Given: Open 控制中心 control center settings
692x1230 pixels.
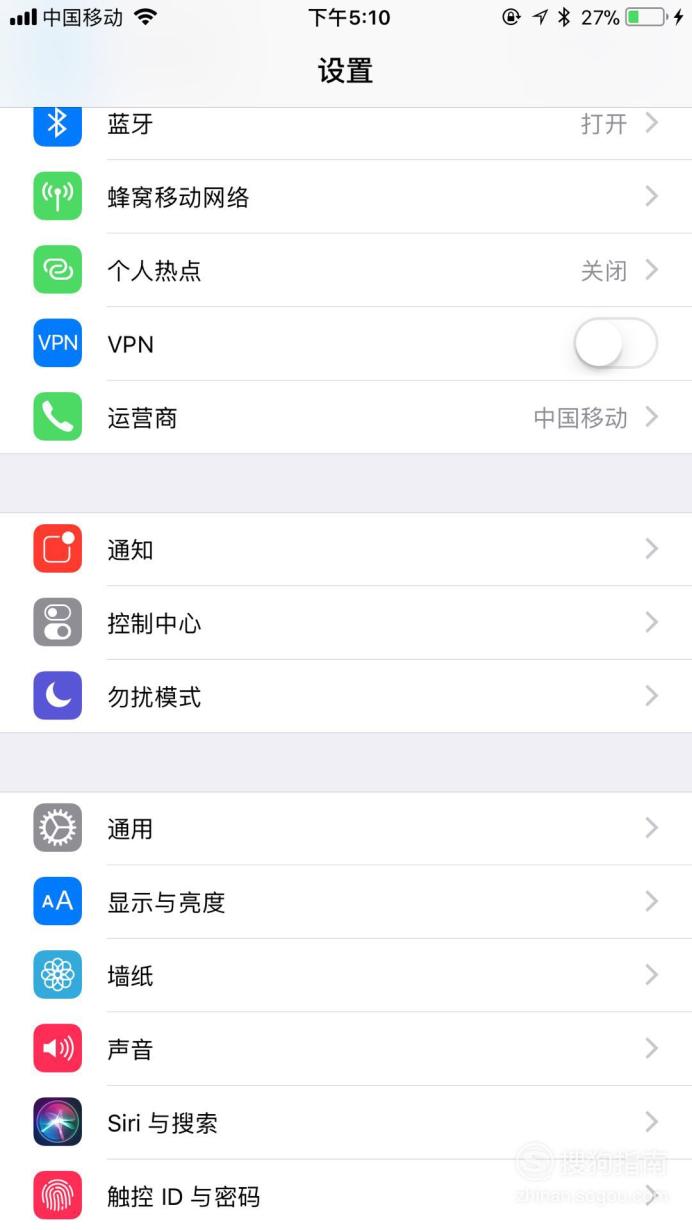Looking at the screenshot, I should click(x=346, y=623).
